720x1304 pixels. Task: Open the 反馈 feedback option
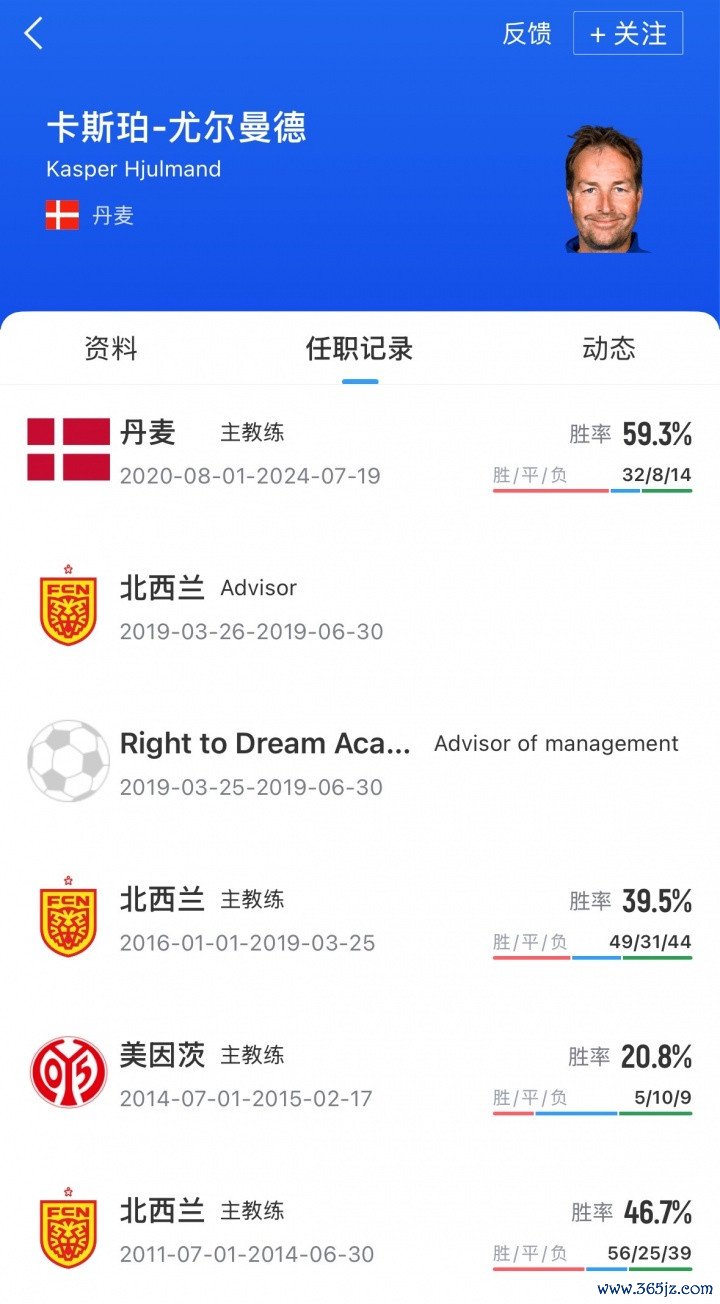(x=526, y=33)
